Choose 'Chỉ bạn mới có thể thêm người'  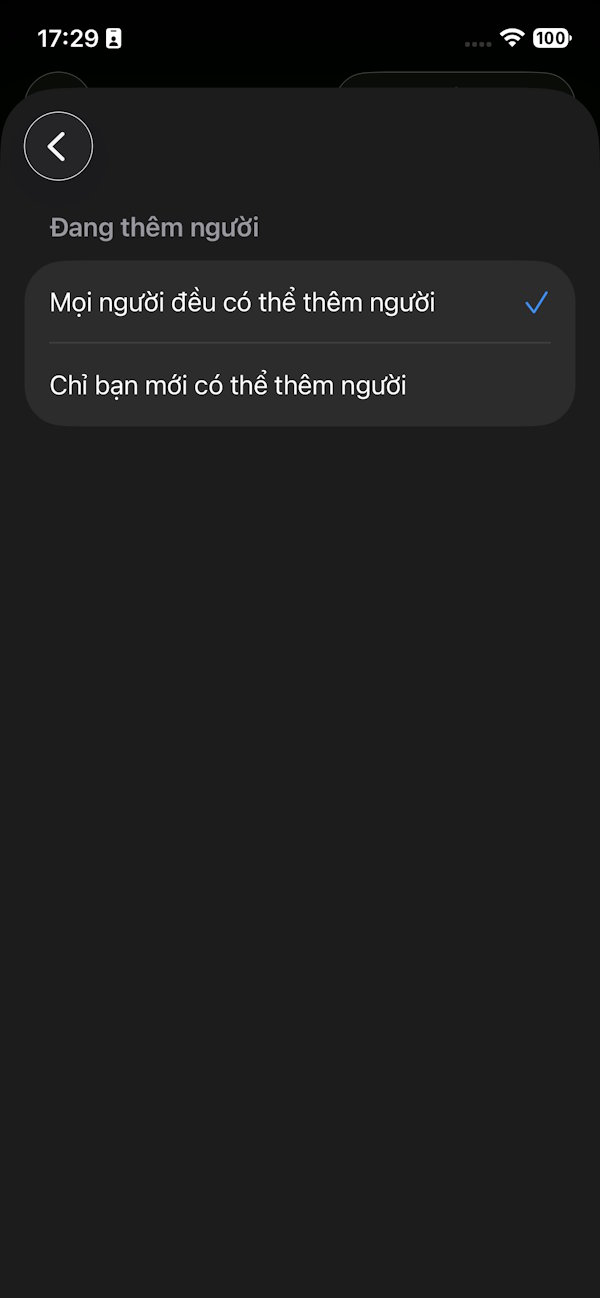click(228, 385)
